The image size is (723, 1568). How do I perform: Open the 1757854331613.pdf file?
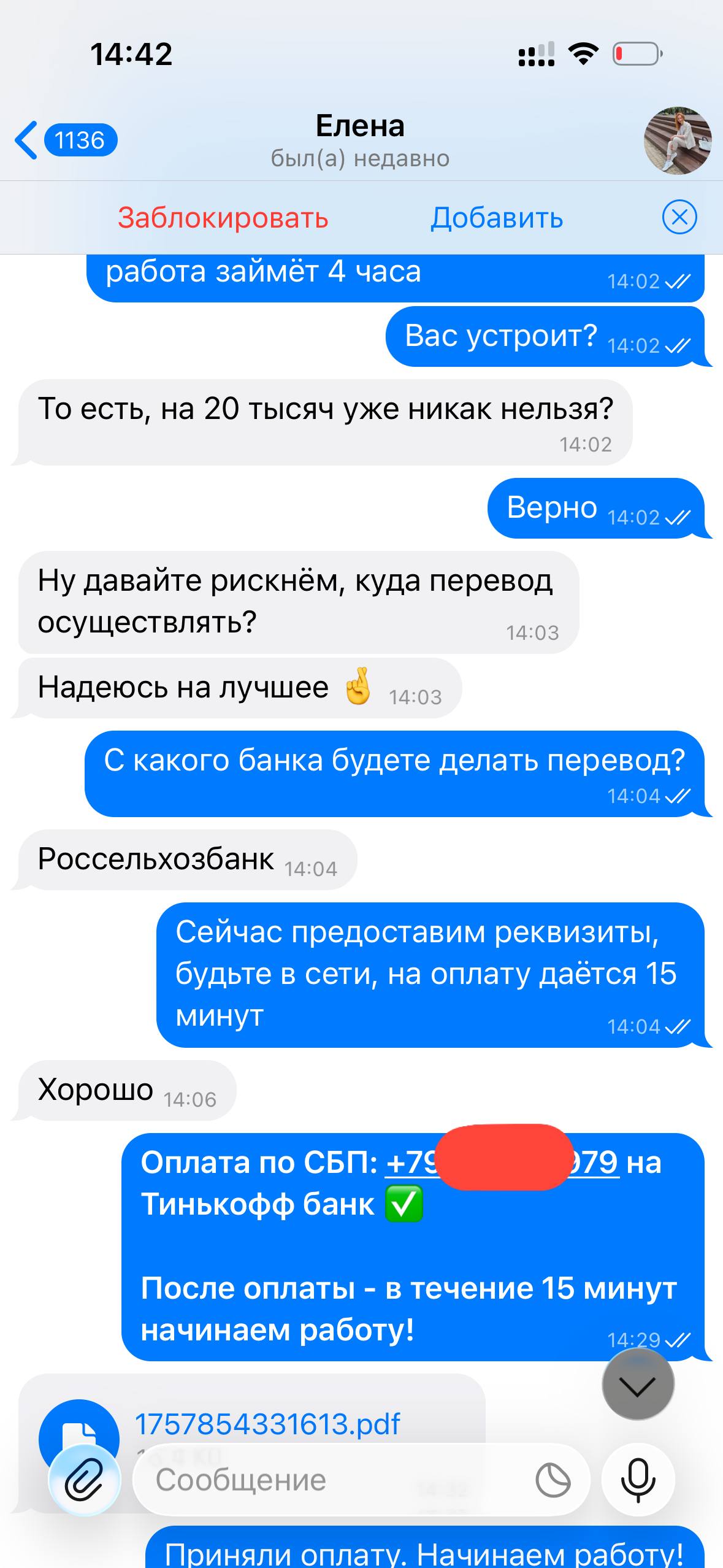point(267,1424)
